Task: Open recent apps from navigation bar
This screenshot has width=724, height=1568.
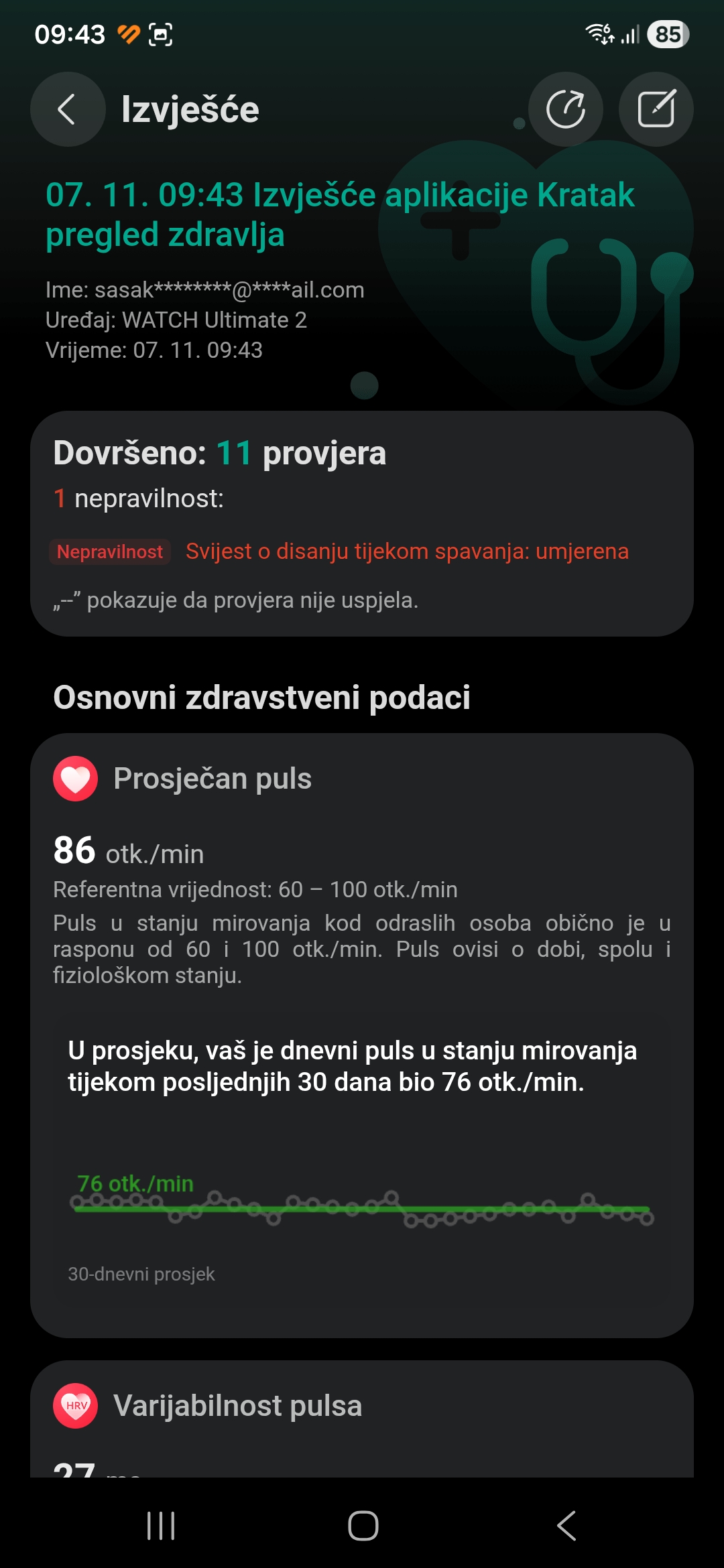Action: (x=161, y=1526)
